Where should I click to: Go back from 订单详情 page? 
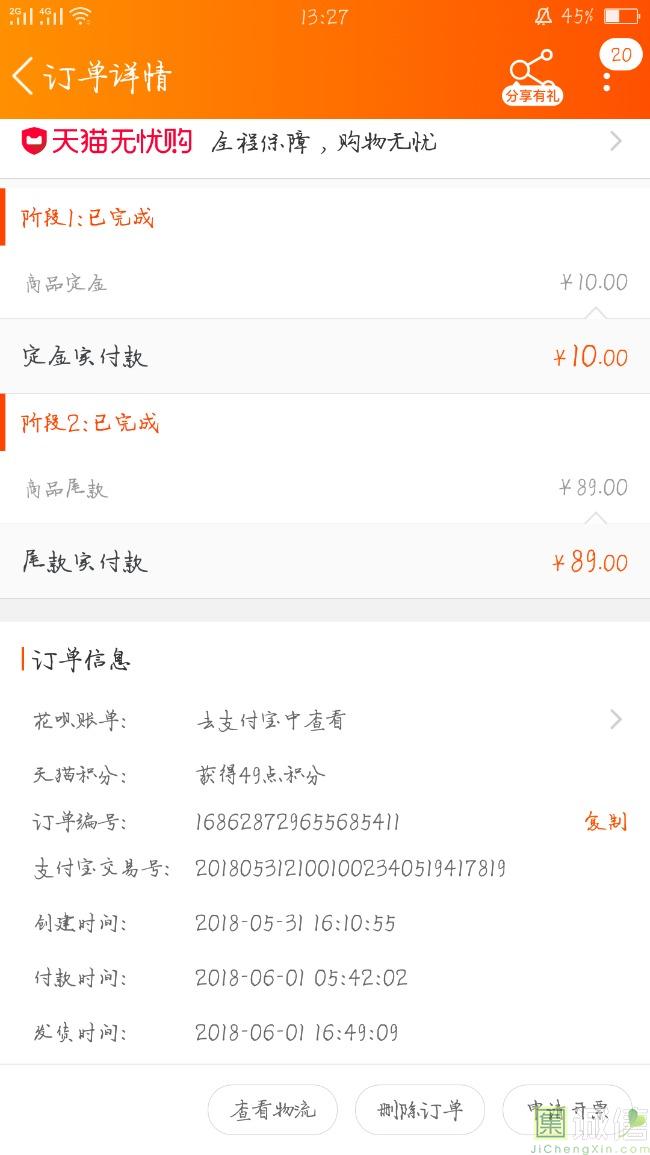23,77
